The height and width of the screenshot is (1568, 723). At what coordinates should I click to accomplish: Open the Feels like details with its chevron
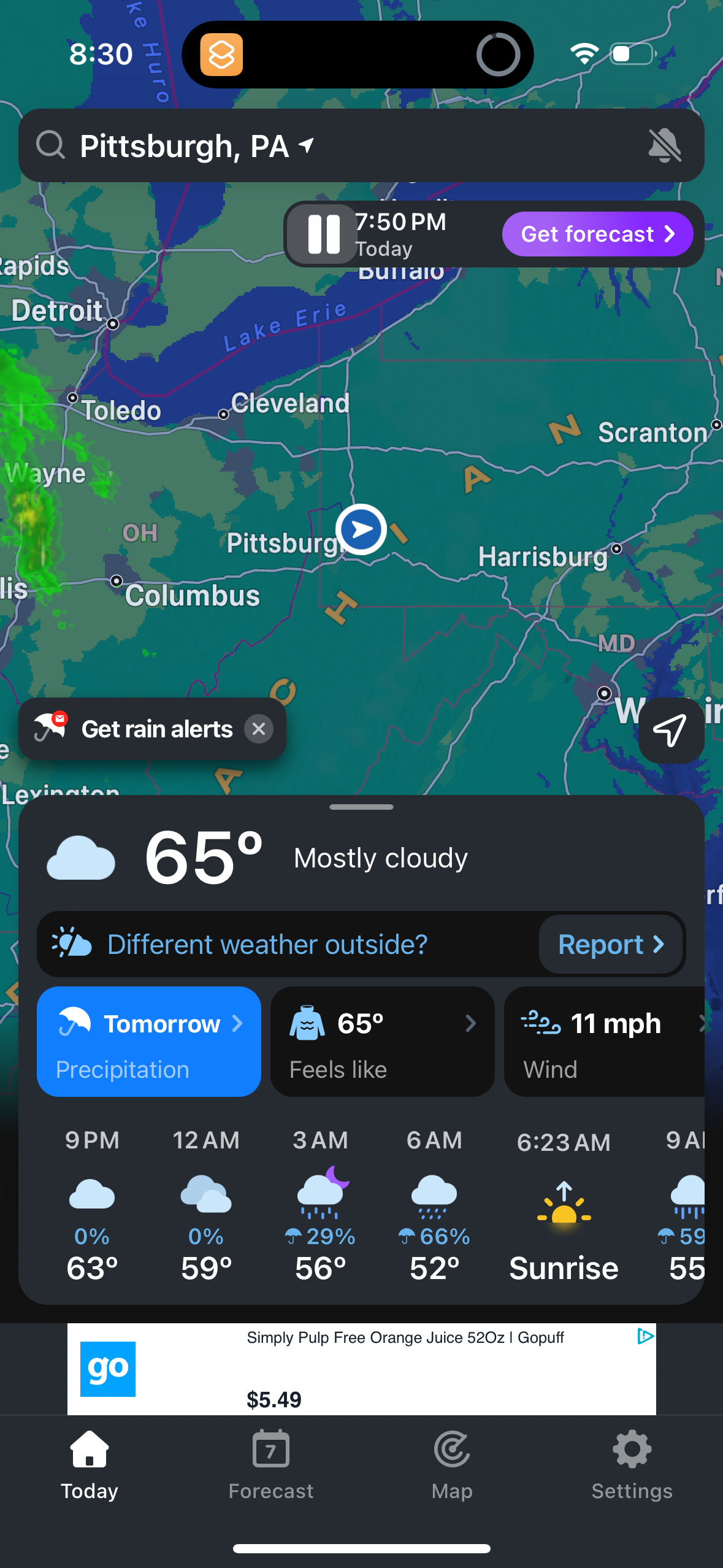[470, 1023]
